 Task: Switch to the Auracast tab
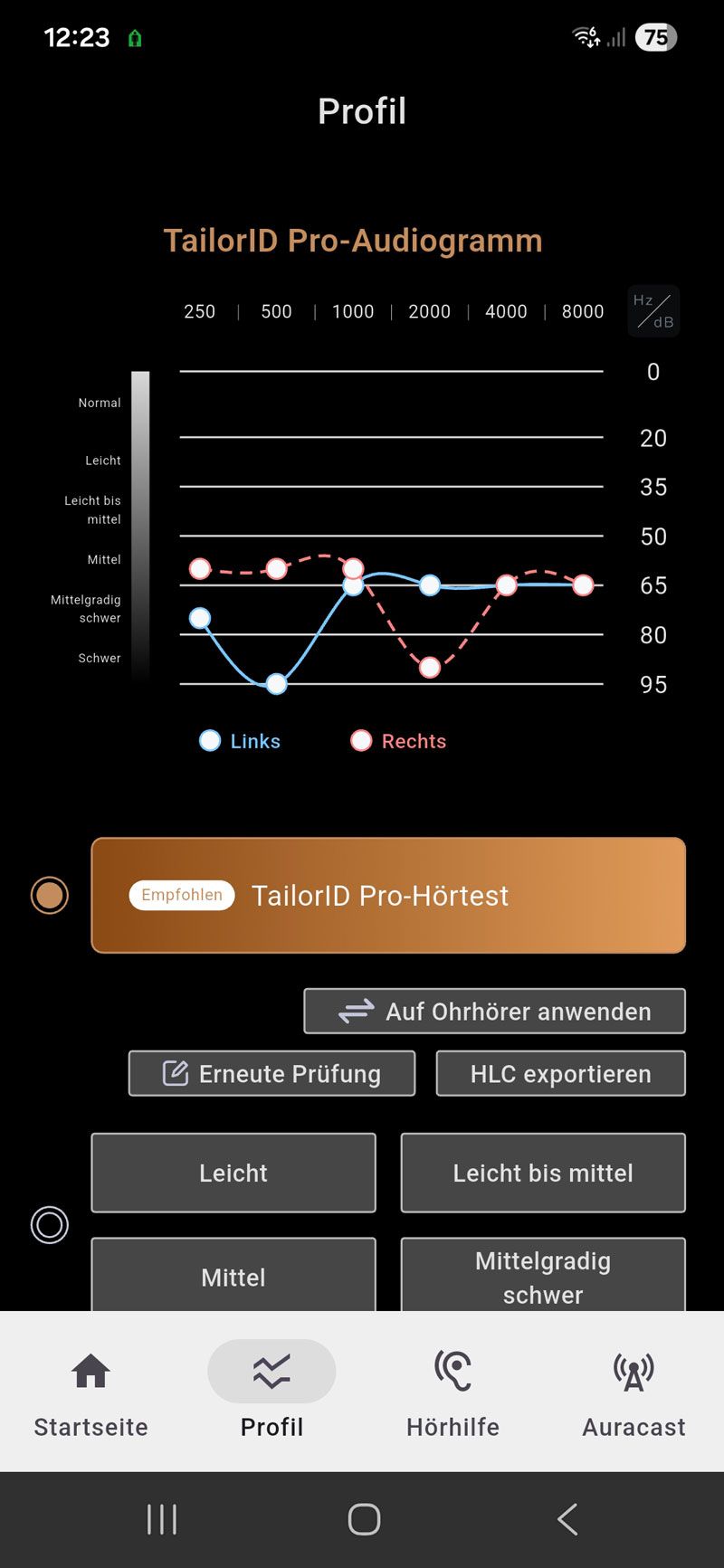coord(633,1389)
